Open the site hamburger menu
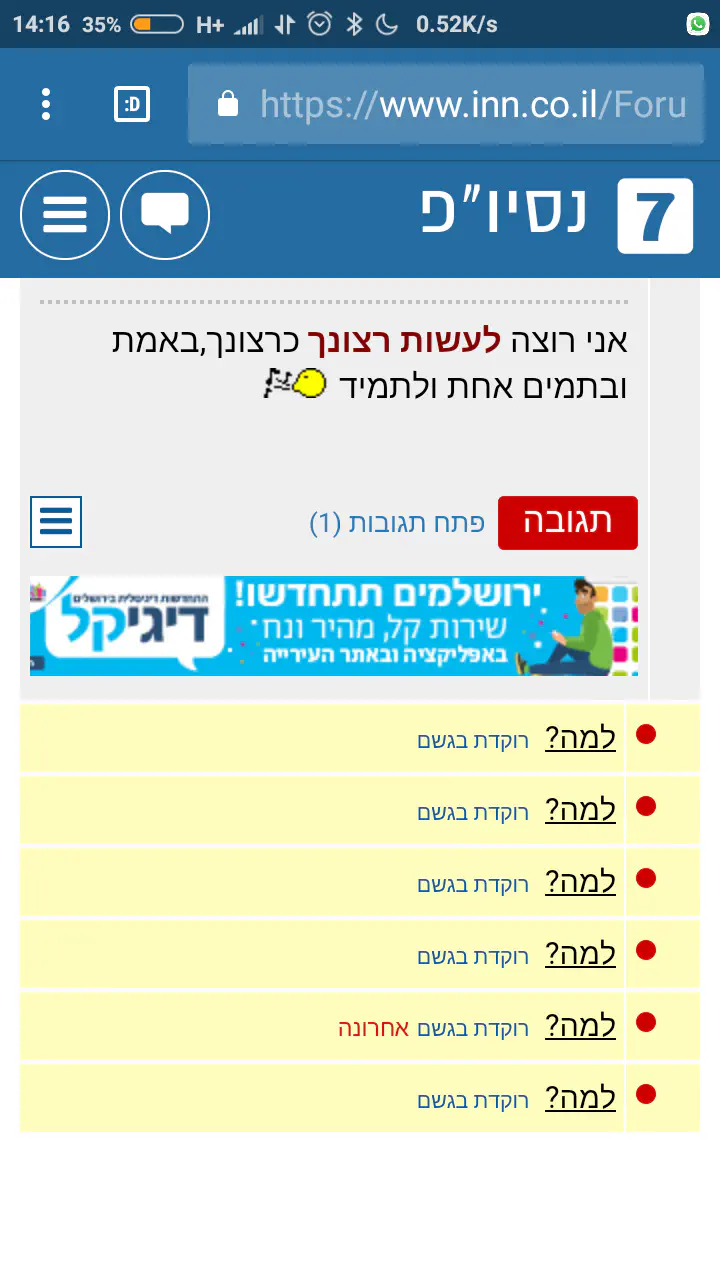The width and height of the screenshot is (720, 1280). tap(65, 215)
